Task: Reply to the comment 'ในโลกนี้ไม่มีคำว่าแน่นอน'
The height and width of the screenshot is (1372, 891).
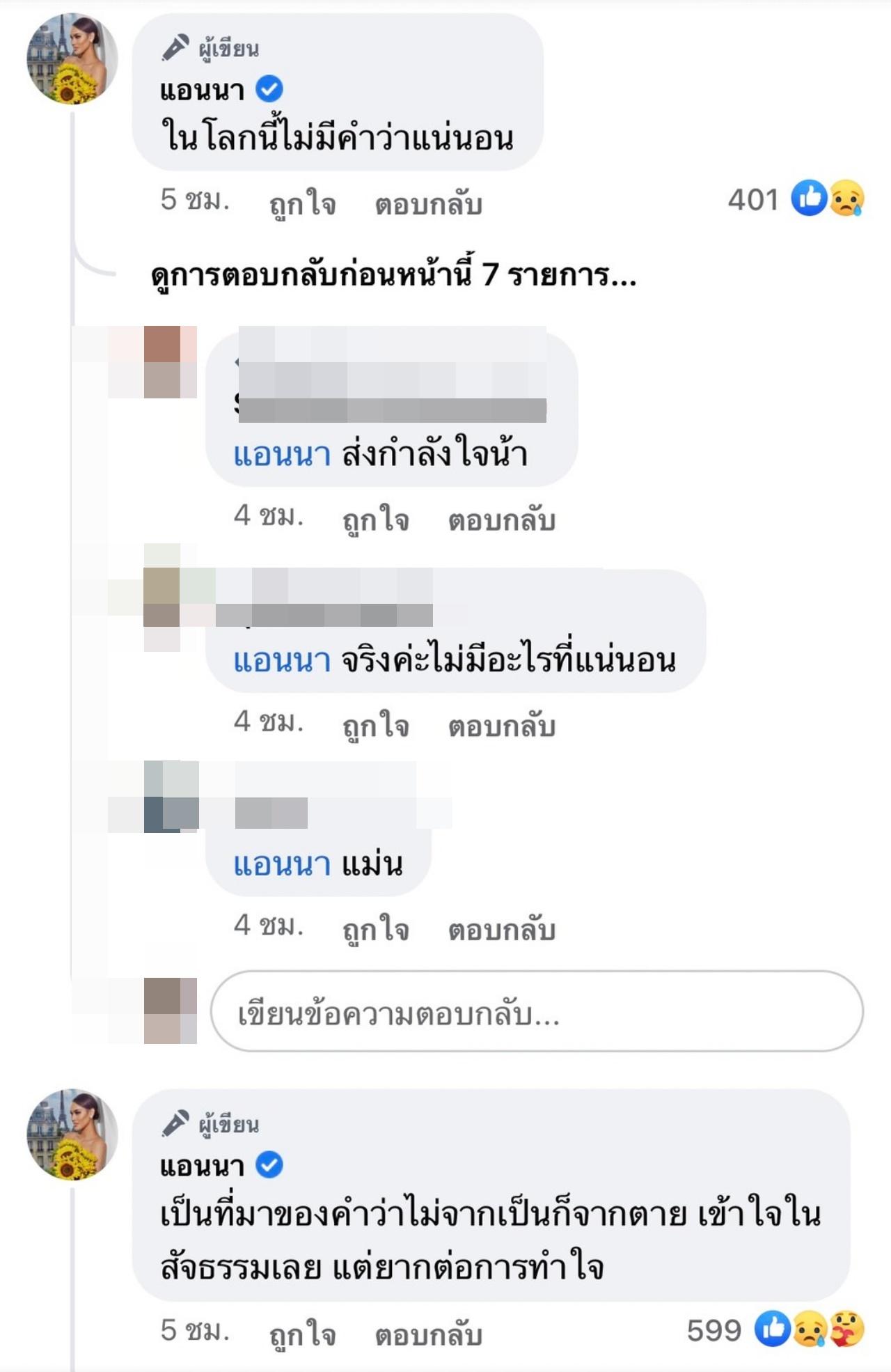Action: (428, 204)
